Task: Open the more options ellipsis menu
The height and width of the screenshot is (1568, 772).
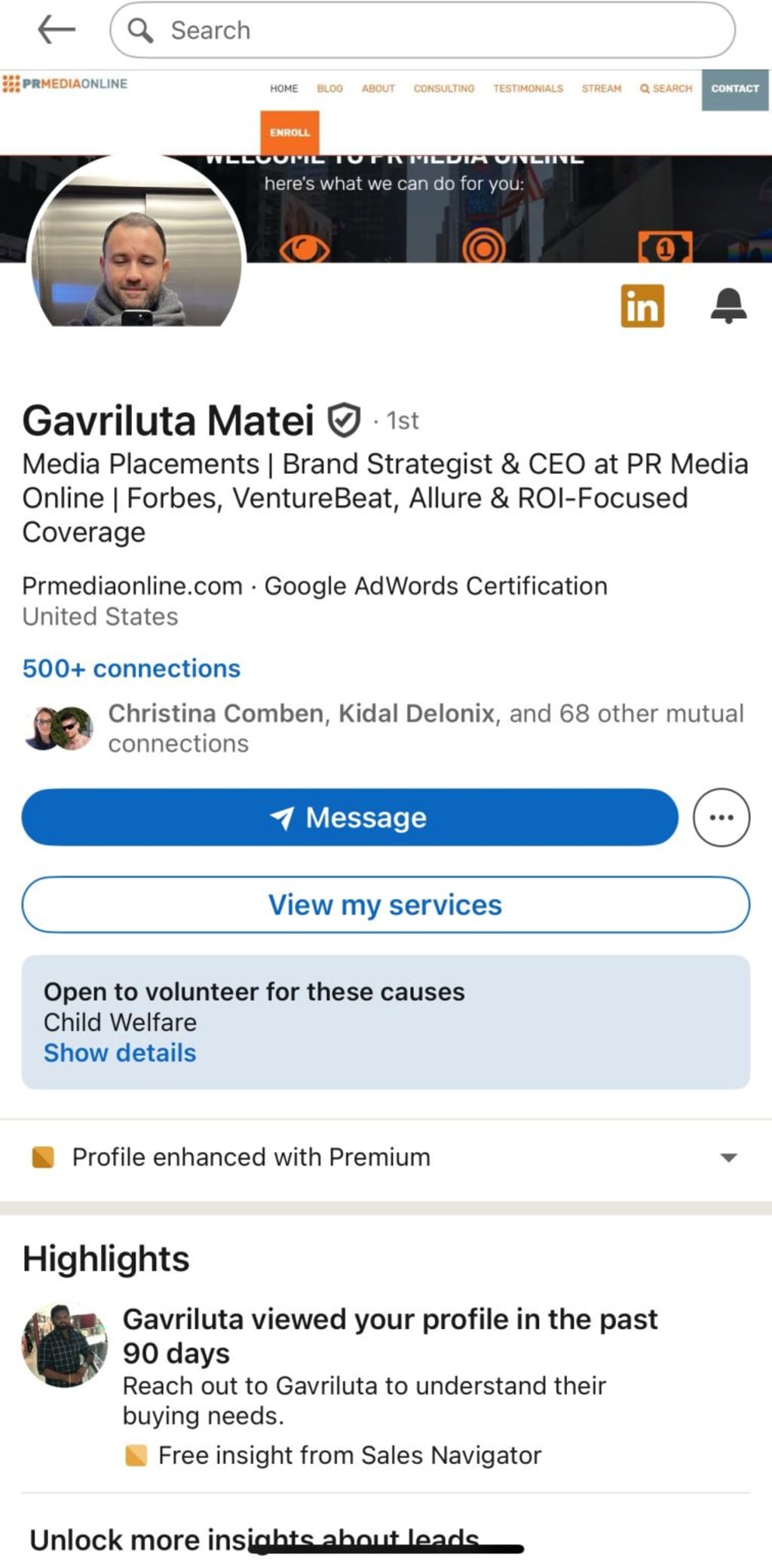Action: tap(721, 818)
